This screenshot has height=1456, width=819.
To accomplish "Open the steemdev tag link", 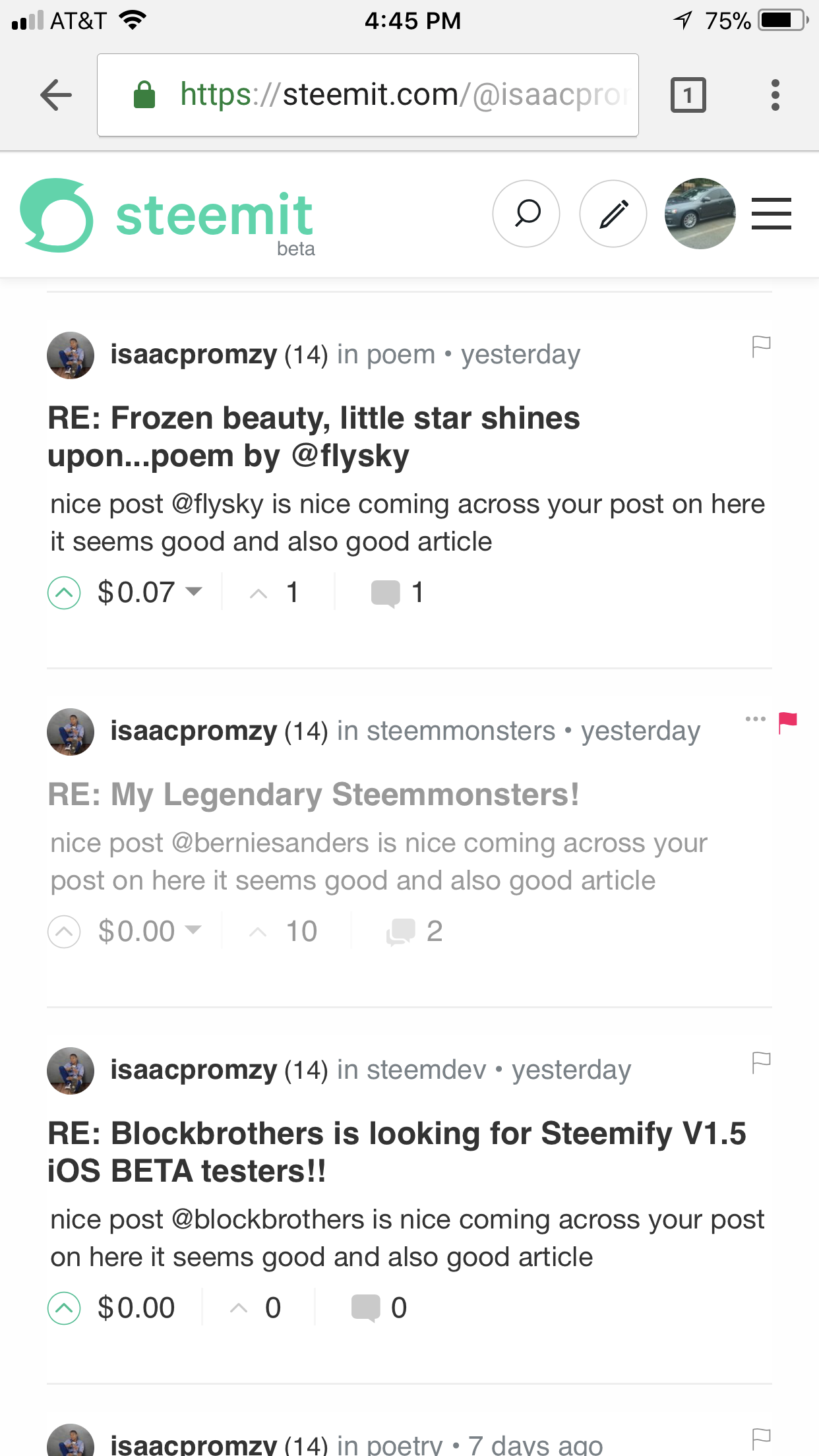I will (426, 1070).
